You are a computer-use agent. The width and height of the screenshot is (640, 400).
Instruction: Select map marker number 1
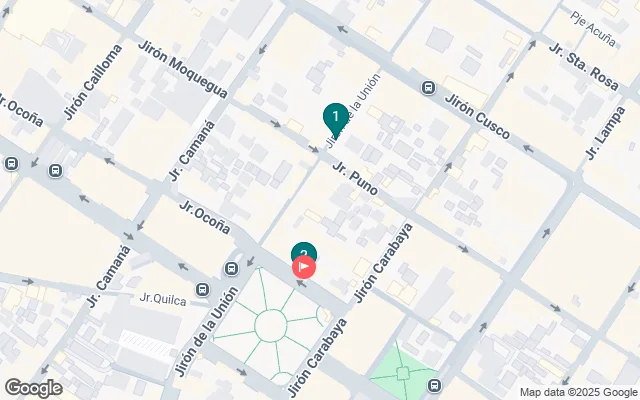(335, 117)
